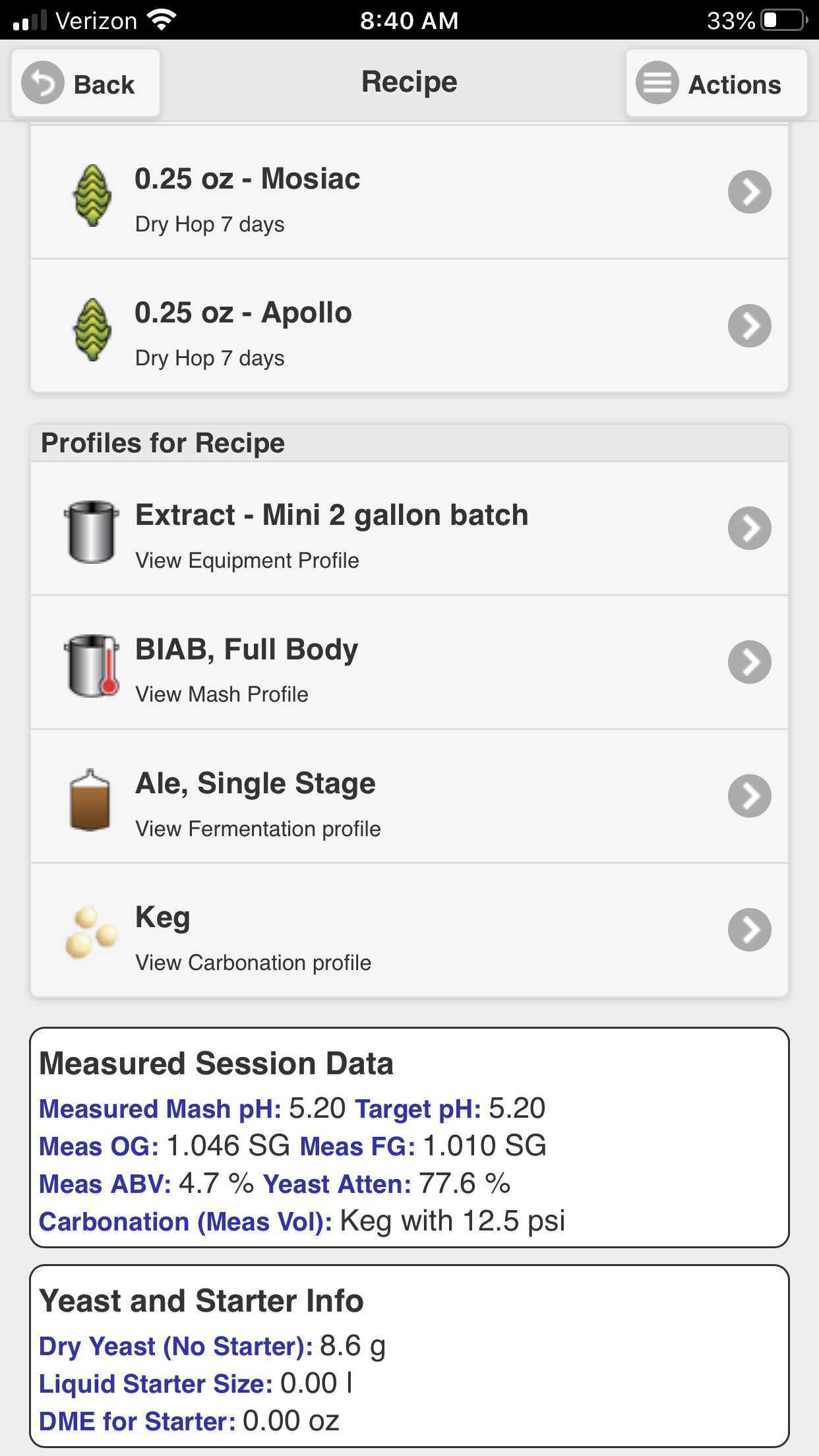View the BIAB, Full Body mash profile
This screenshot has width=819, height=1456.
pyautogui.click(x=409, y=663)
